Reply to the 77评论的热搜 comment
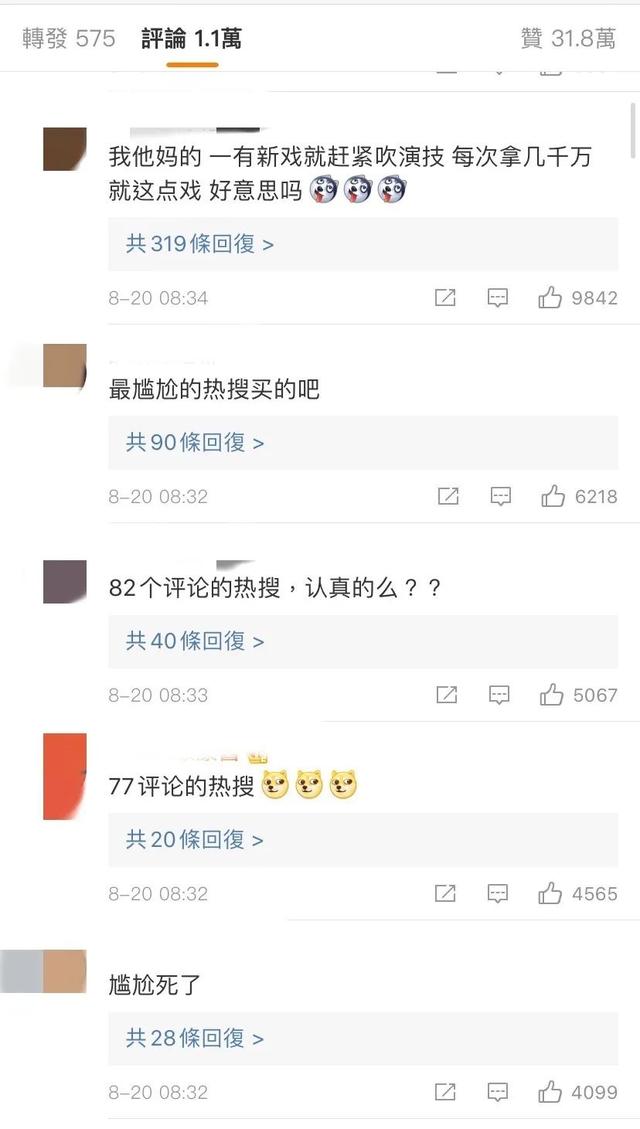 (x=497, y=894)
